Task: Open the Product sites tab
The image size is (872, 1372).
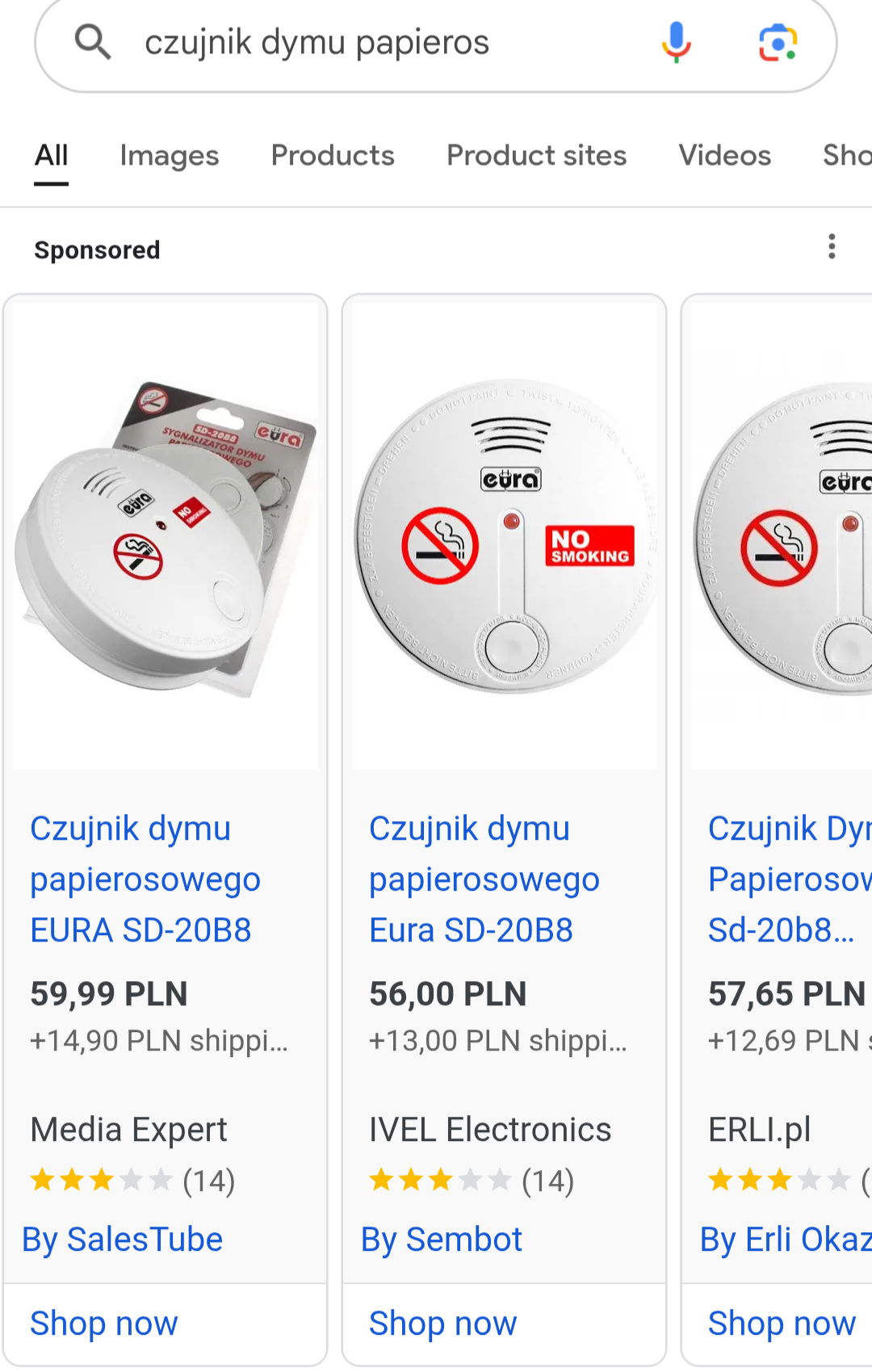Action: 536,155
